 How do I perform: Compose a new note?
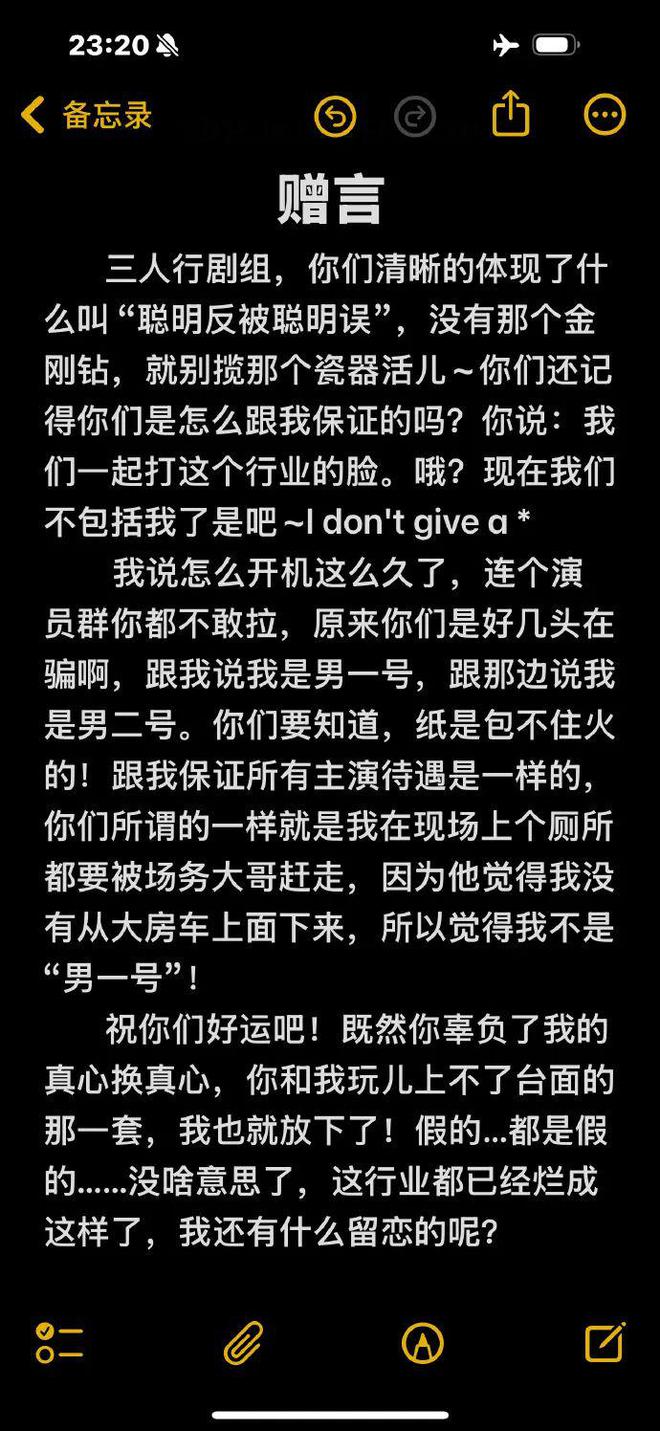click(605, 1341)
